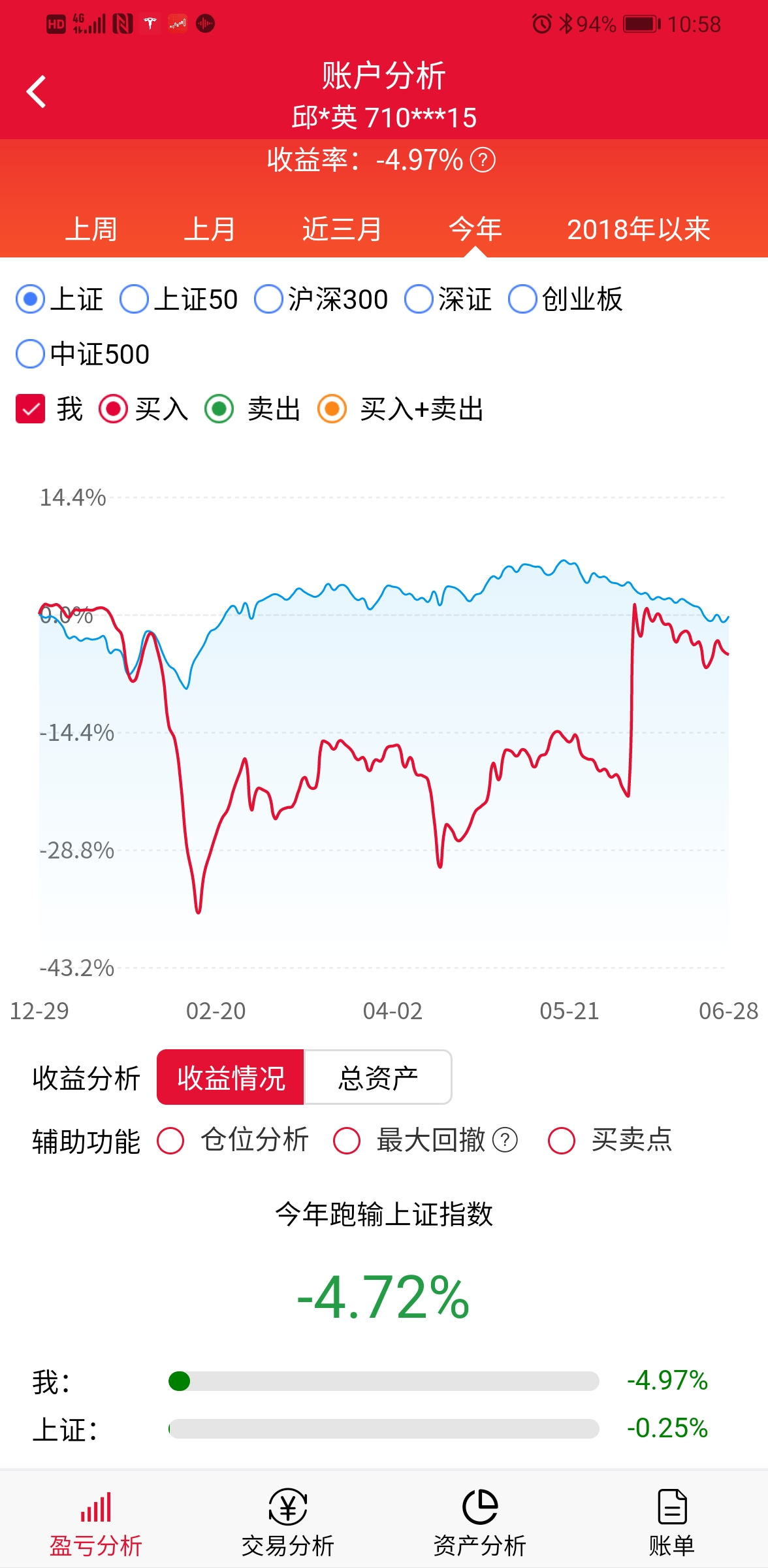
Task: Enable 最大回撤 option
Action: tap(347, 1141)
